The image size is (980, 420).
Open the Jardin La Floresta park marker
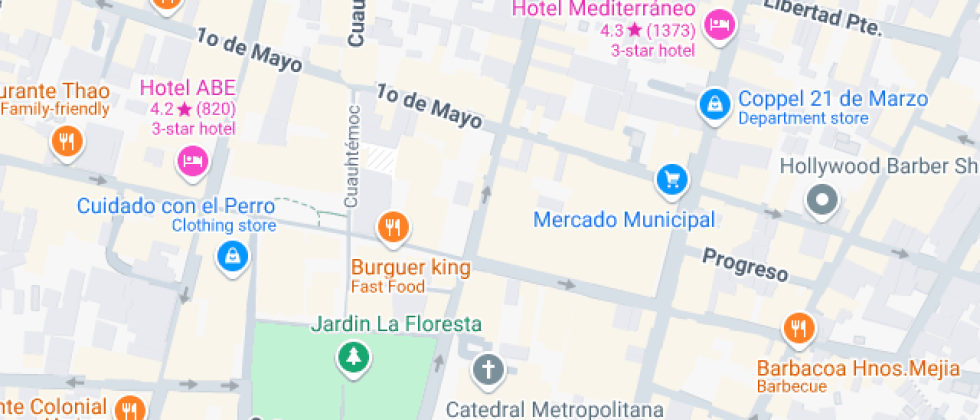click(352, 355)
